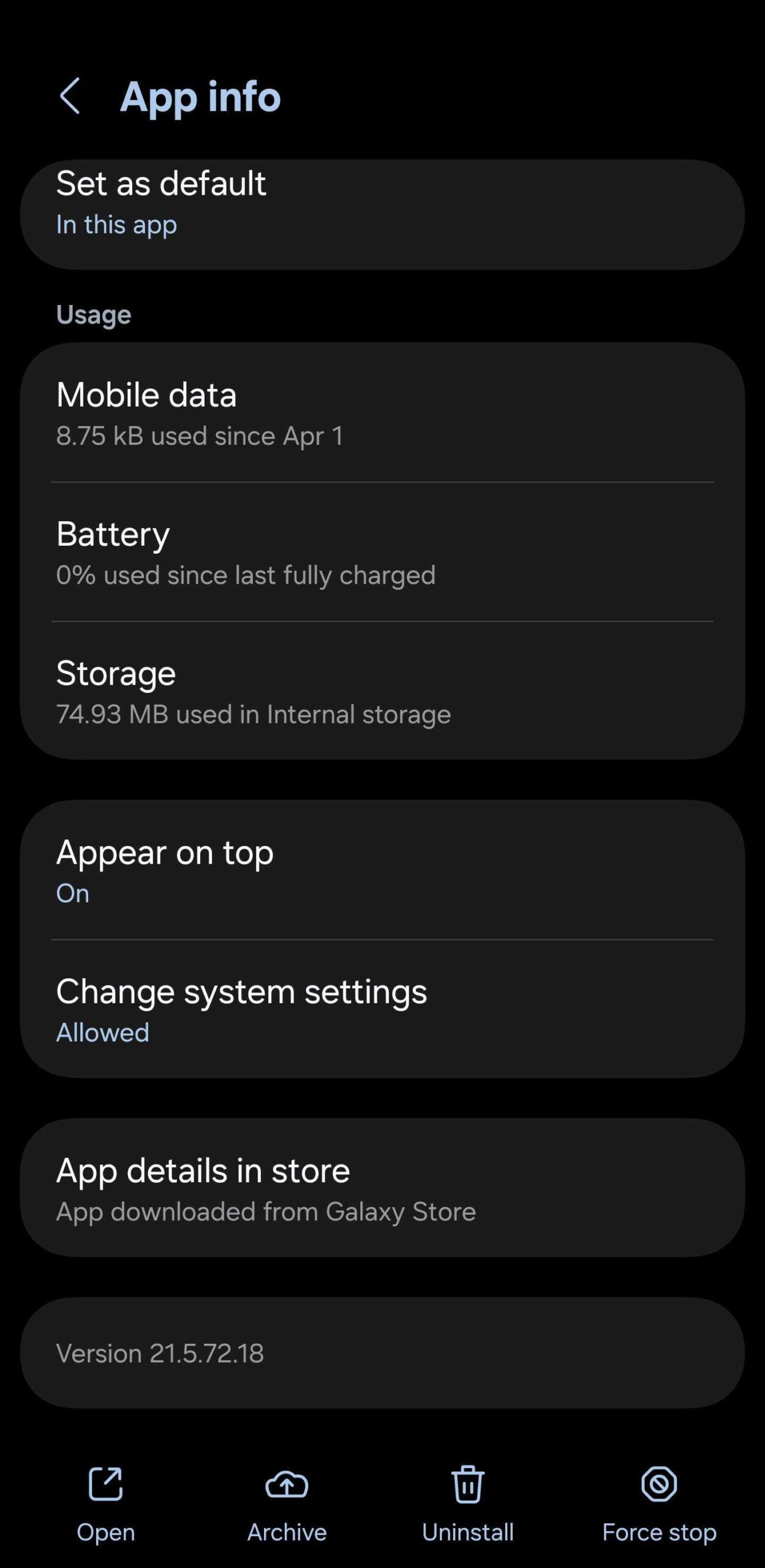Go back from App info
Viewport: 765px width, 1568px height.
69,96
